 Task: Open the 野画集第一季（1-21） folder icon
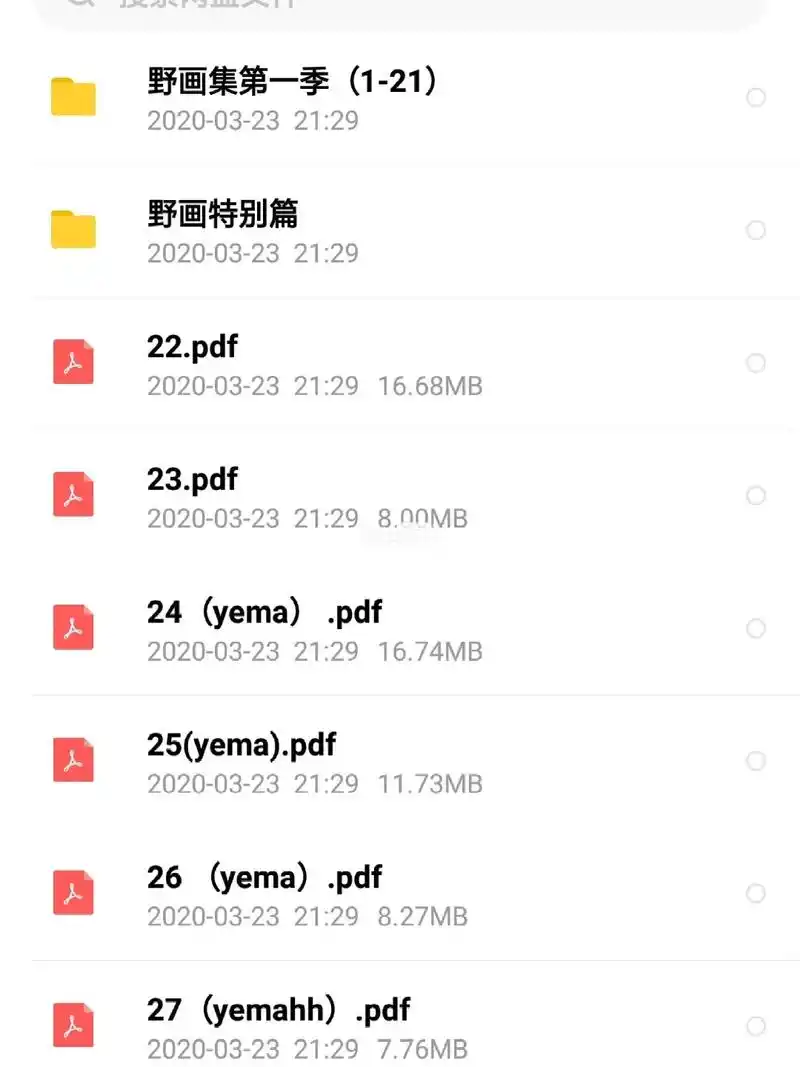72,98
